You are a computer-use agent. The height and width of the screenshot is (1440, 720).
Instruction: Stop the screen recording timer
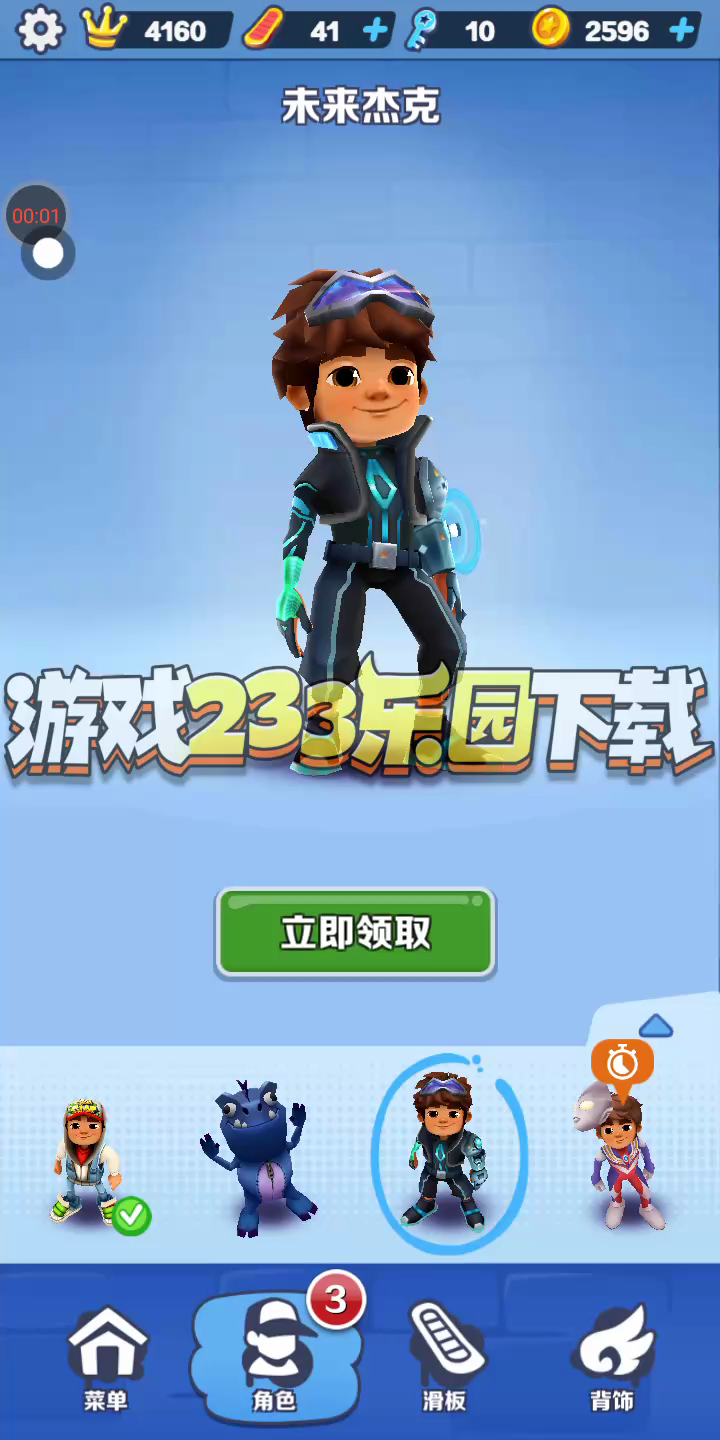[47, 254]
